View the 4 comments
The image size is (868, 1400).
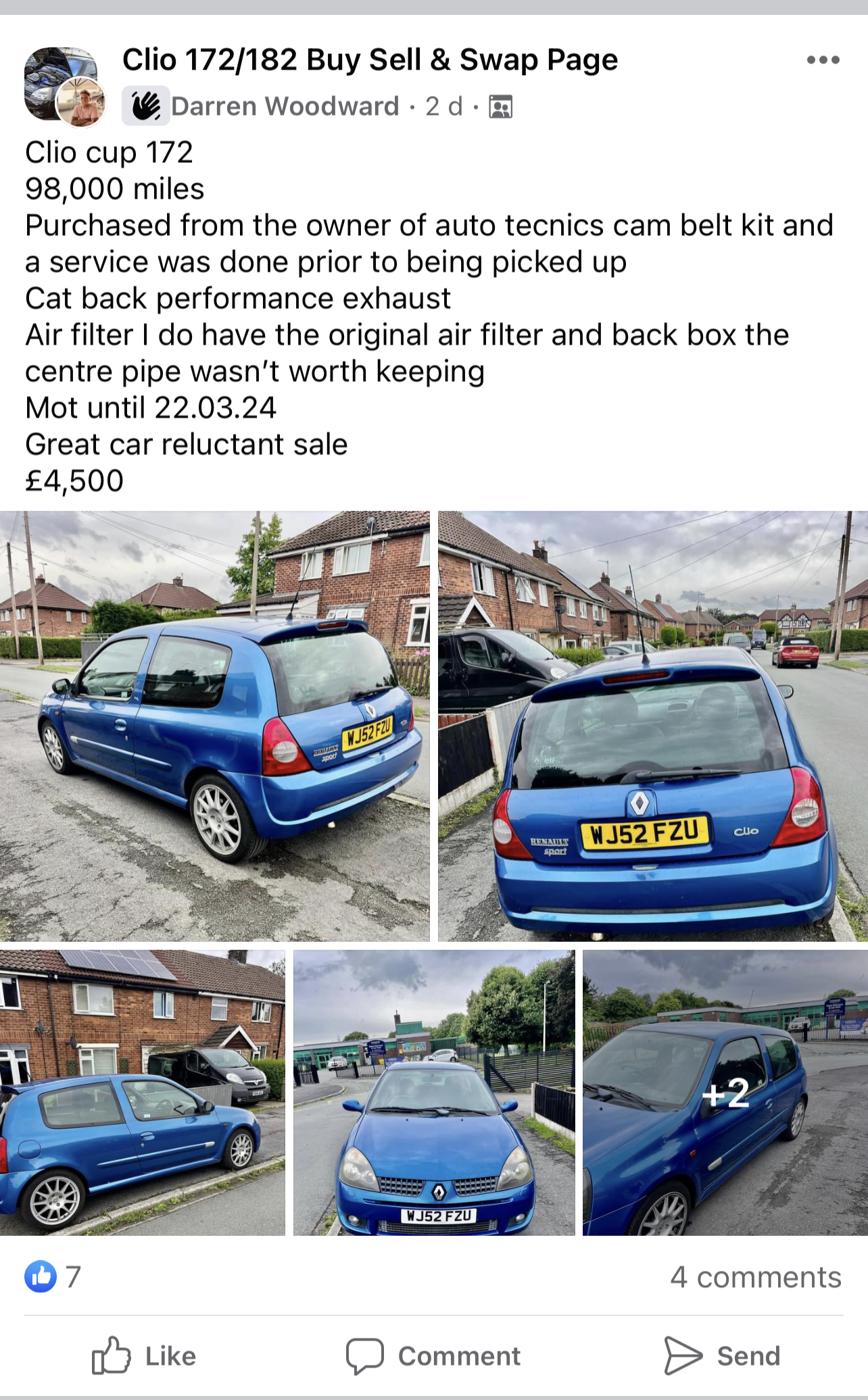tap(755, 1277)
